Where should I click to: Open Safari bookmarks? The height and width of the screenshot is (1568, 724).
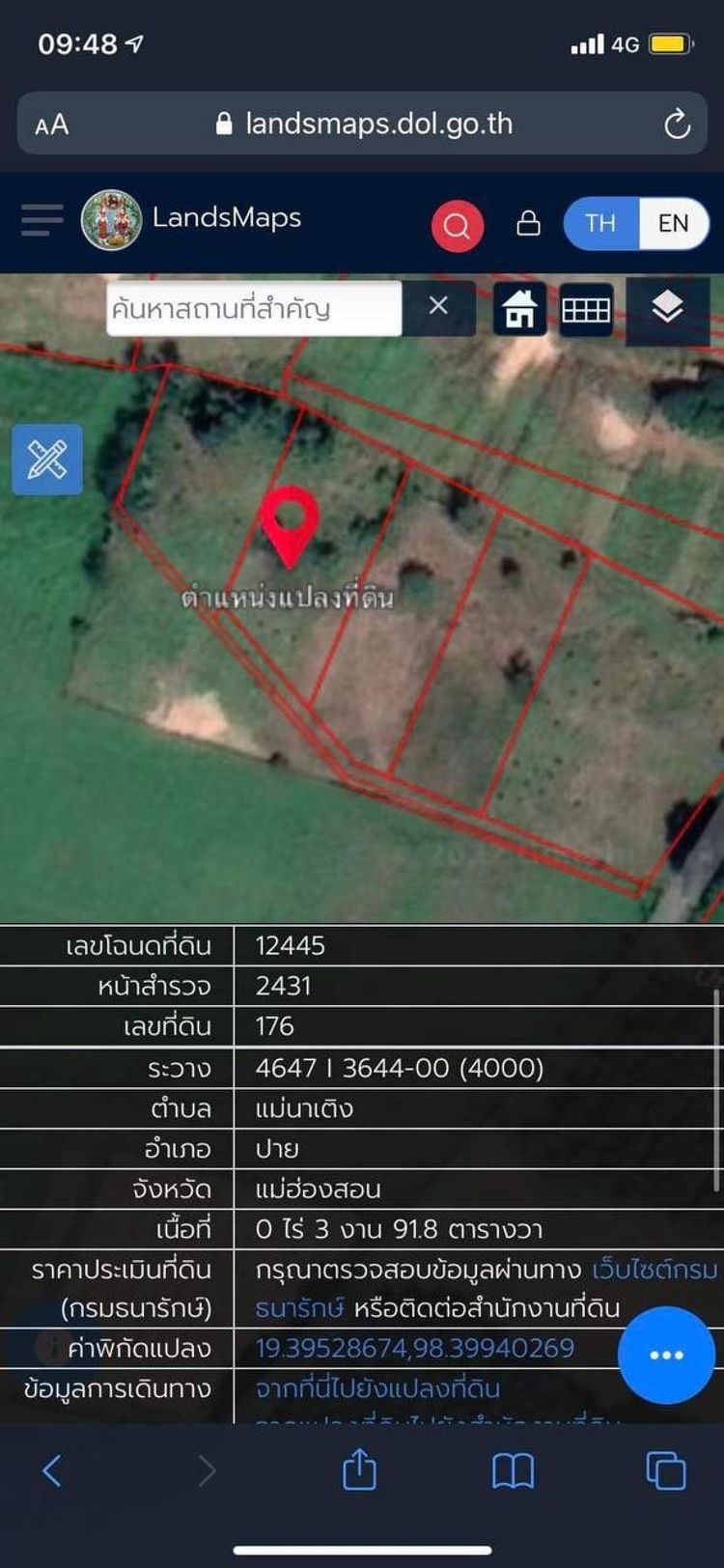(x=513, y=1470)
